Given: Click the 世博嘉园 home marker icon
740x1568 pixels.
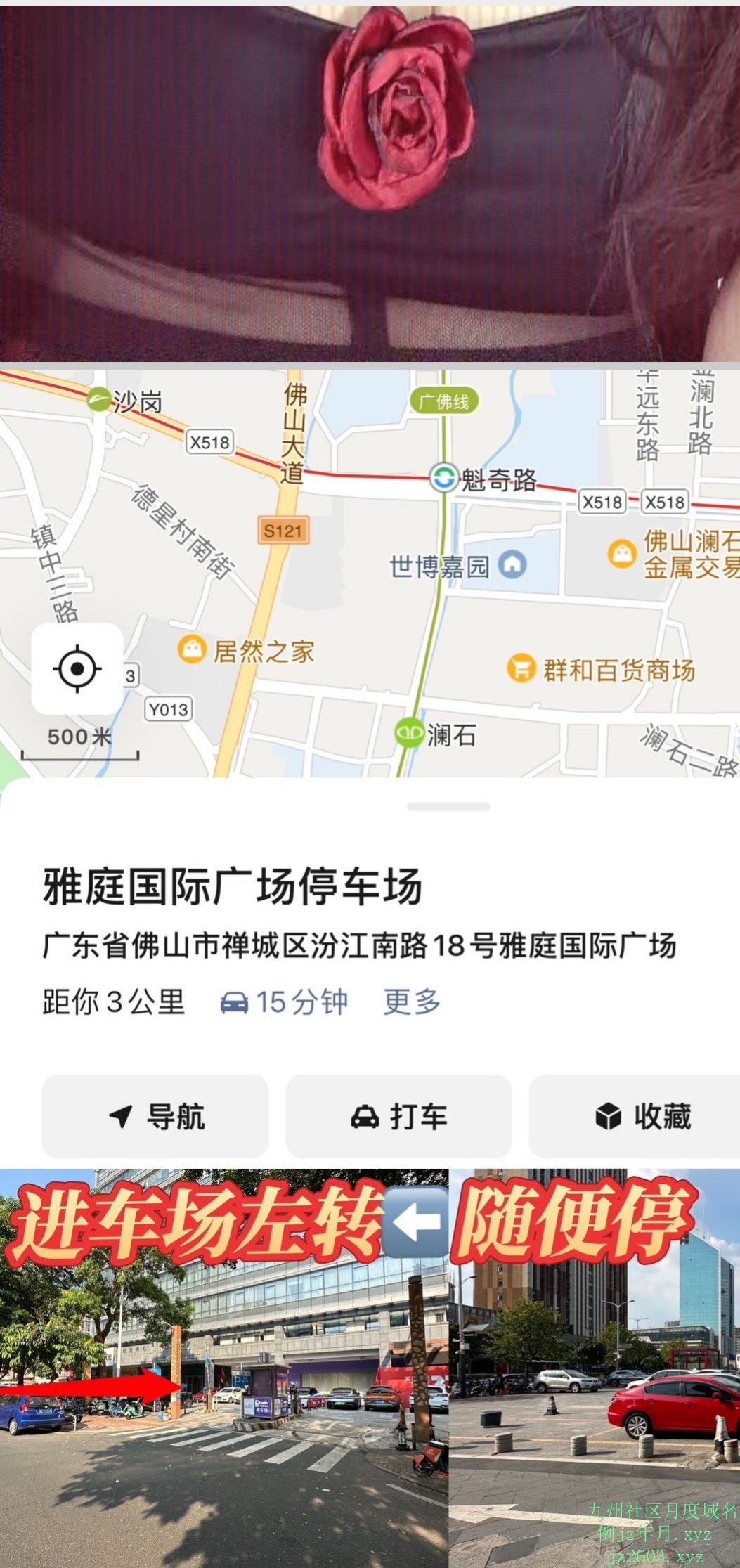Looking at the screenshot, I should tap(512, 563).
